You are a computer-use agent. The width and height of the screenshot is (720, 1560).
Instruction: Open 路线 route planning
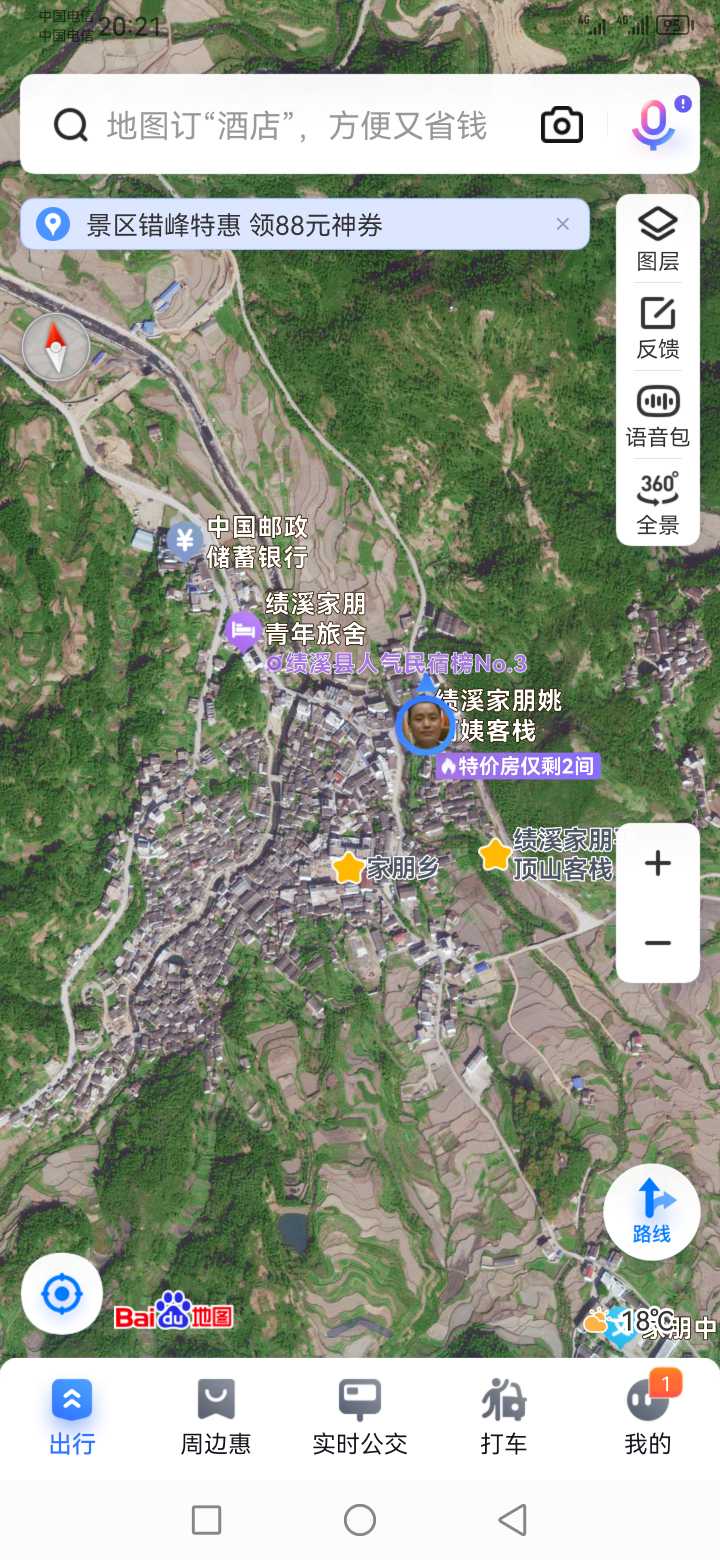tap(651, 1212)
